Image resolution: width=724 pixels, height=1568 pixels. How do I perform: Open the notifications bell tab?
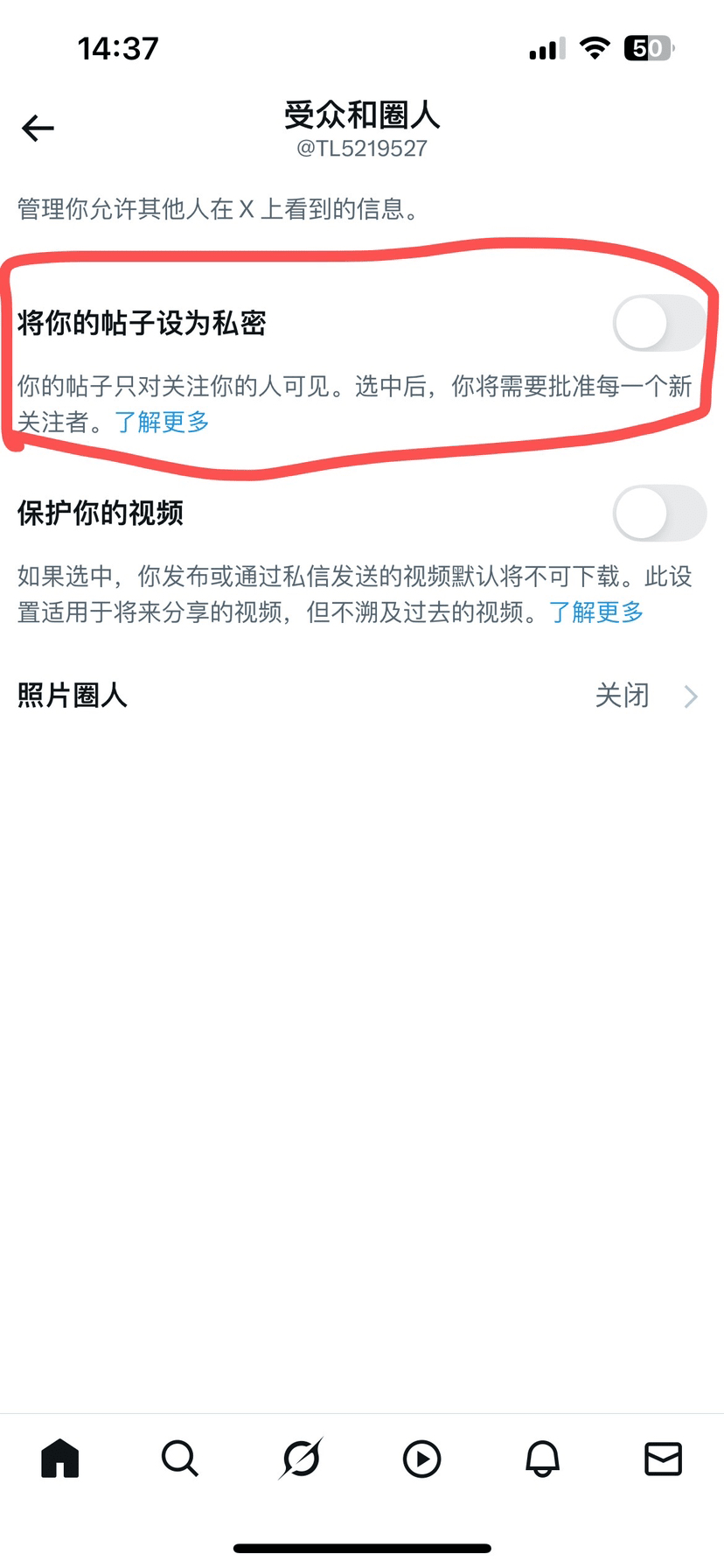[x=542, y=1459]
